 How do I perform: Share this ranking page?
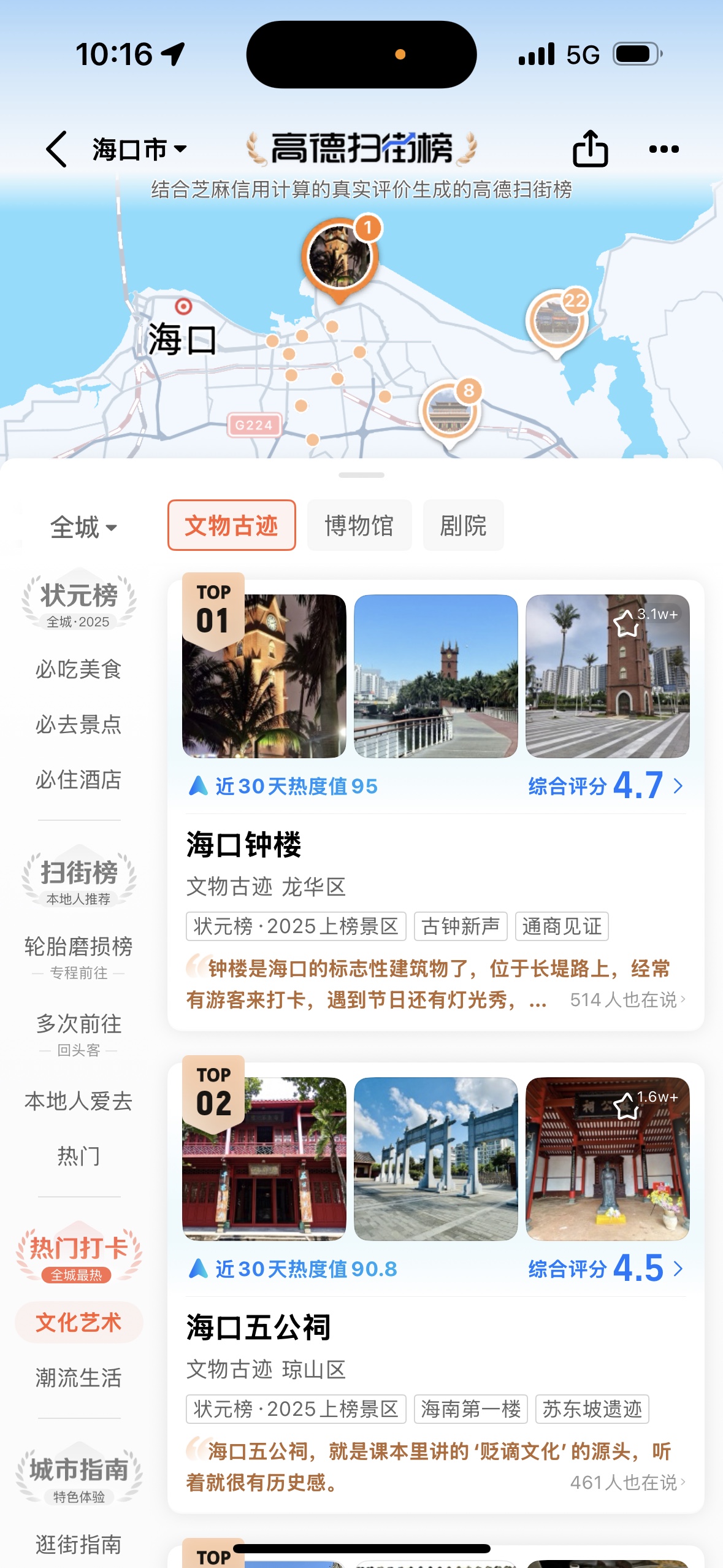point(590,149)
